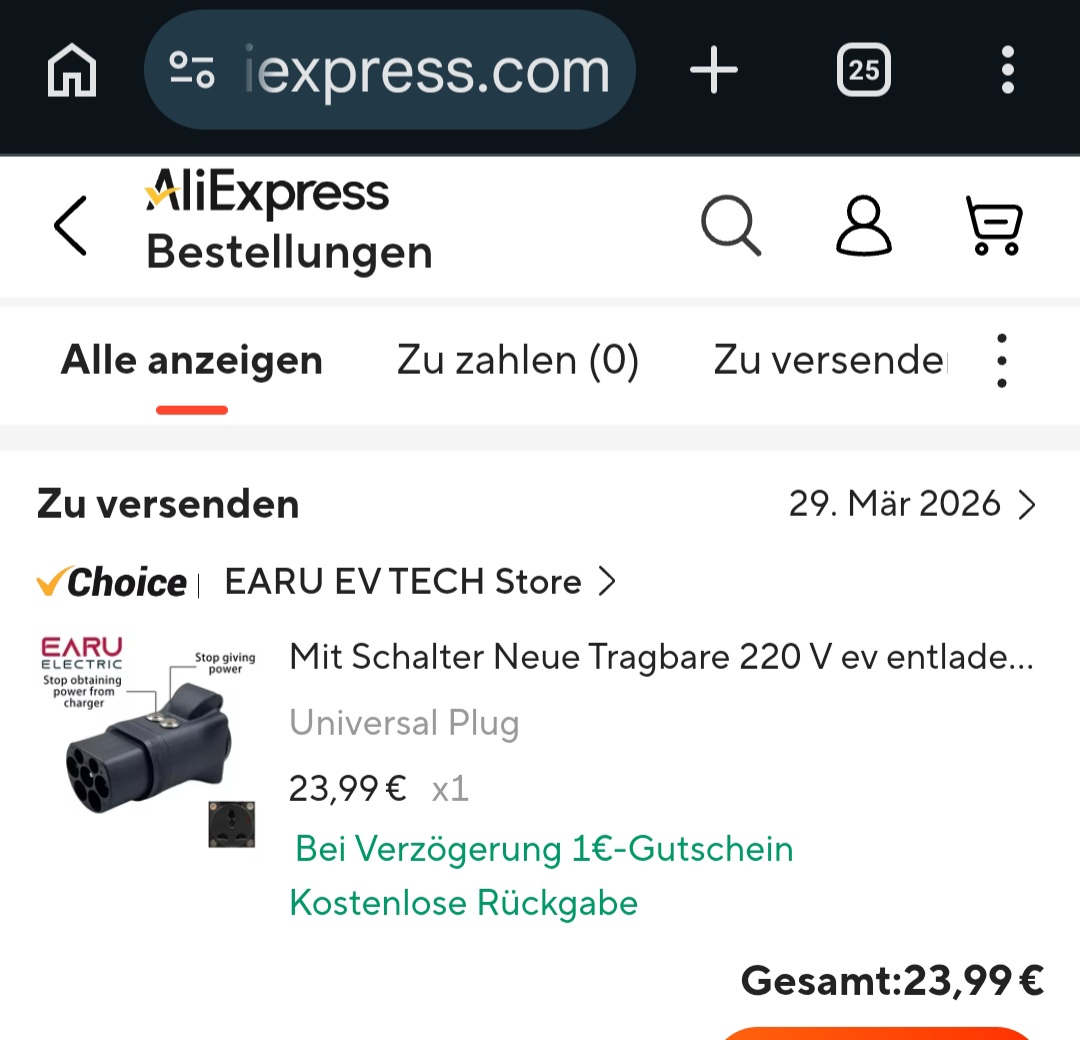
Task: Switch to the Zu zahlen (0) tab
Action: [x=517, y=360]
